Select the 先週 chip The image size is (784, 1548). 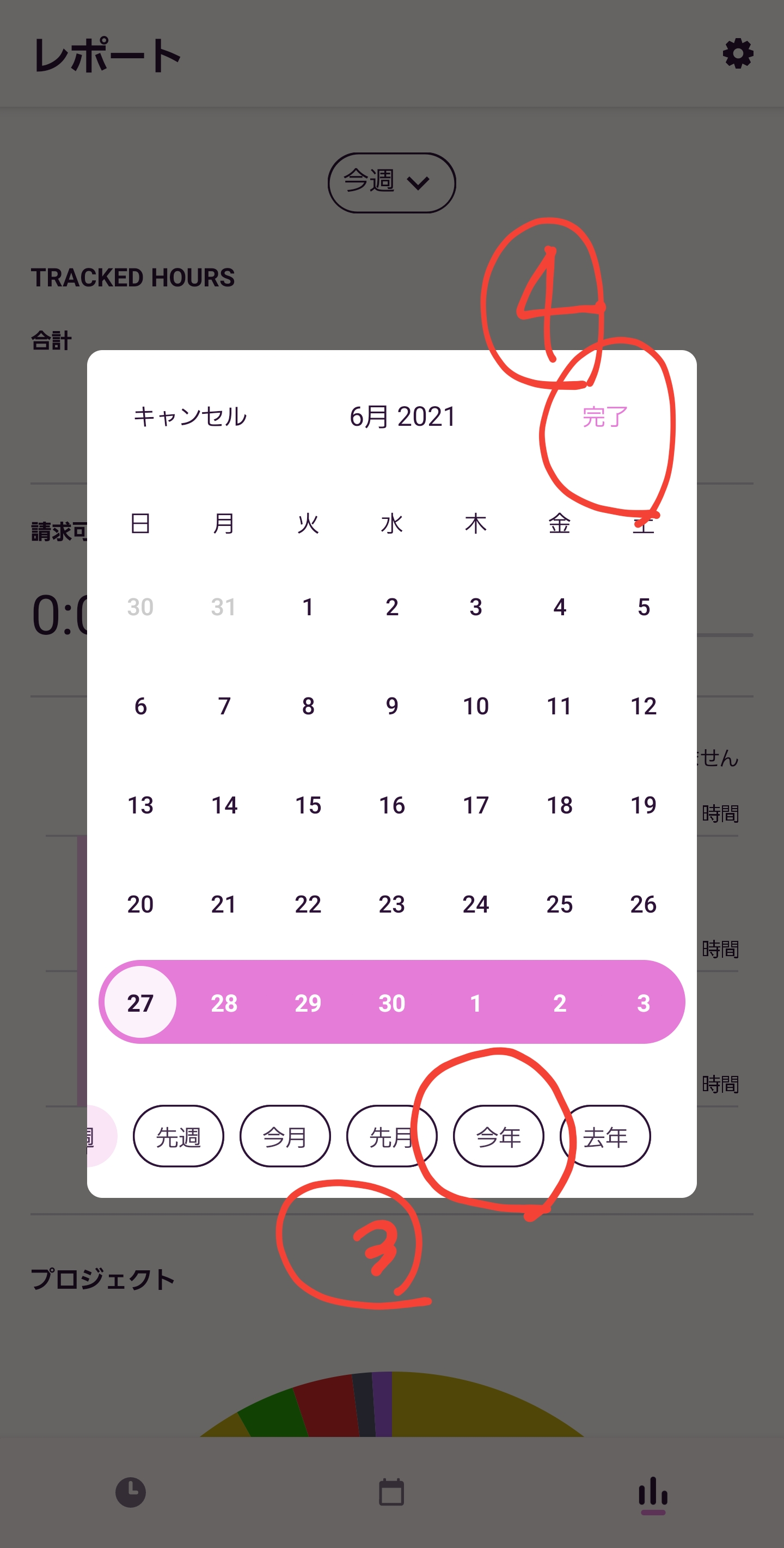point(179,1136)
